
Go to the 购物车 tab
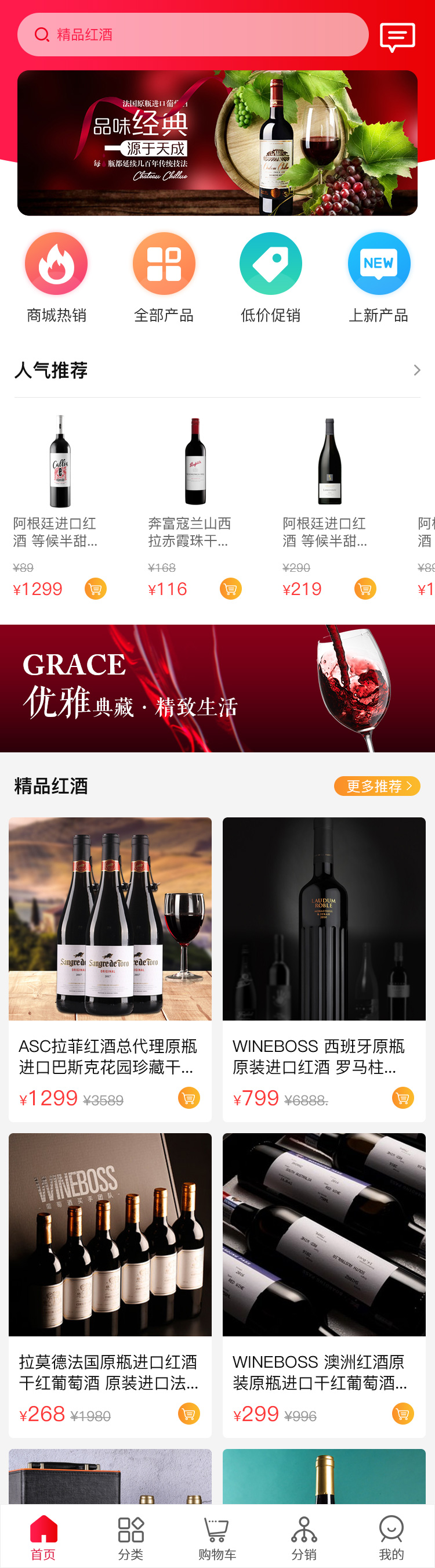coord(217,1538)
